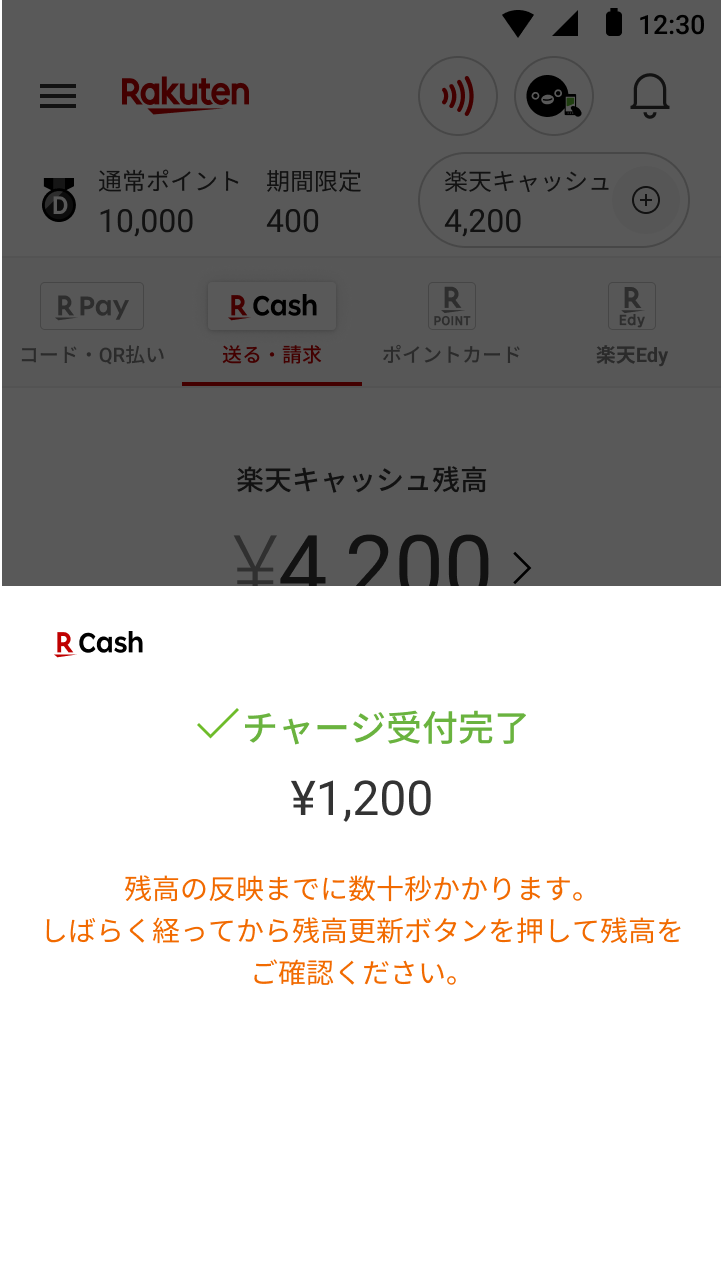This screenshot has height=1280, width=721.
Task: Open the notifications bell
Action: 649,96
